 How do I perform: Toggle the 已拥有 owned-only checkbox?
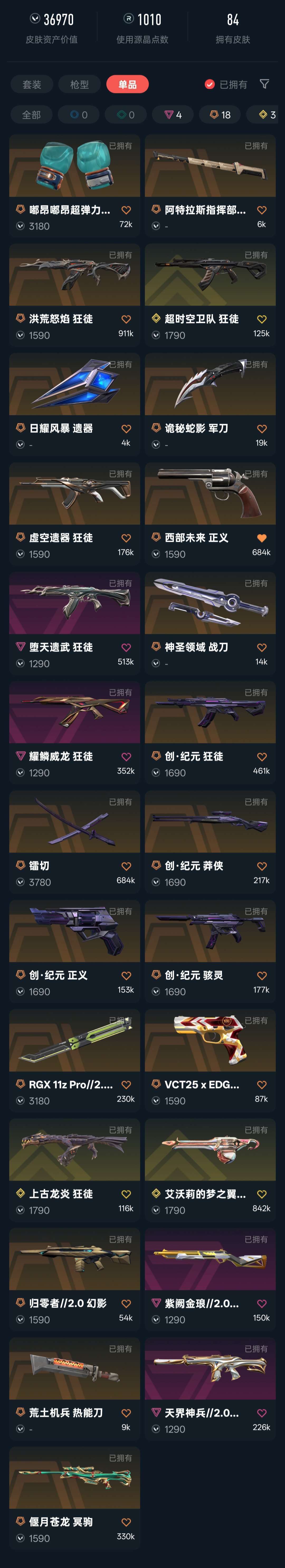click(x=210, y=85)
